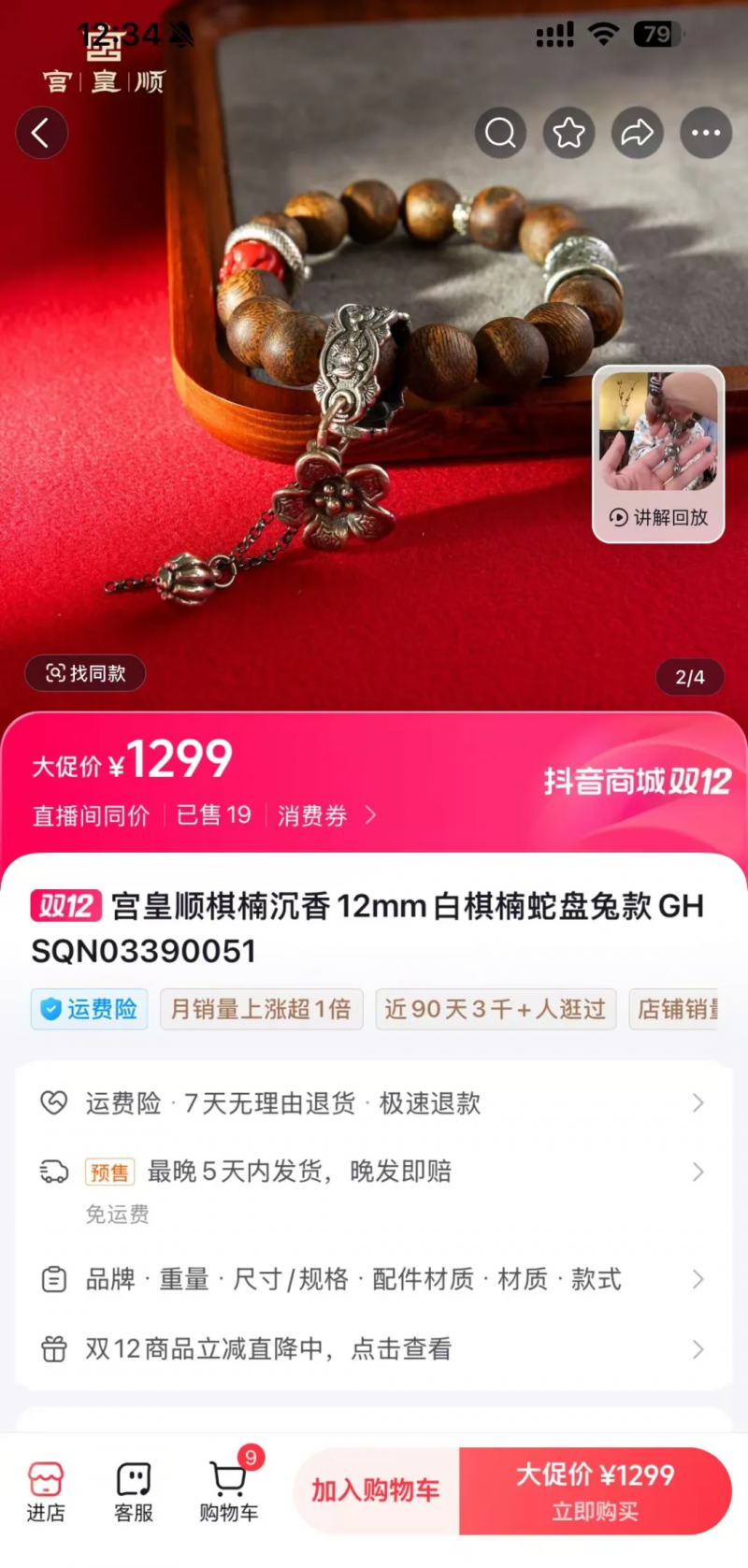Open the 购物车 shopping cart
This screenshot has height=1568, width=748.
(228, 1491)
